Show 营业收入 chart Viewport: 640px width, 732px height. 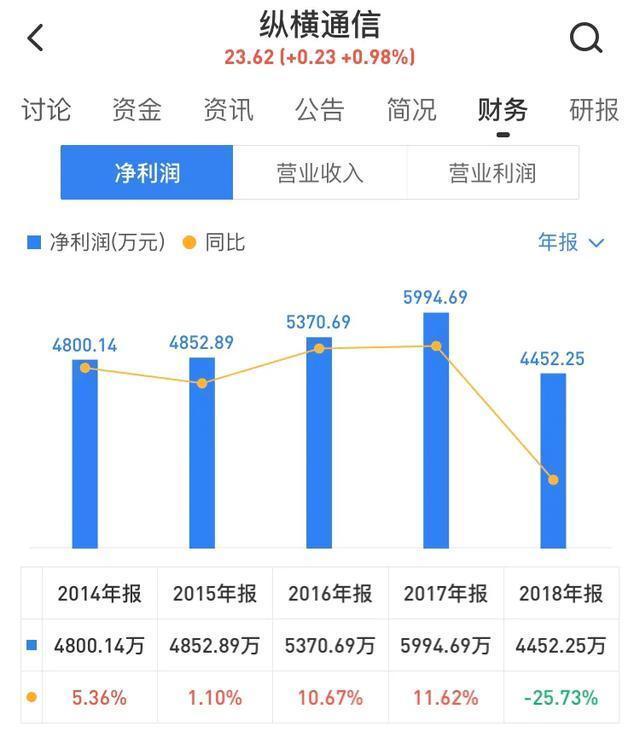click(x=320, y=173)
